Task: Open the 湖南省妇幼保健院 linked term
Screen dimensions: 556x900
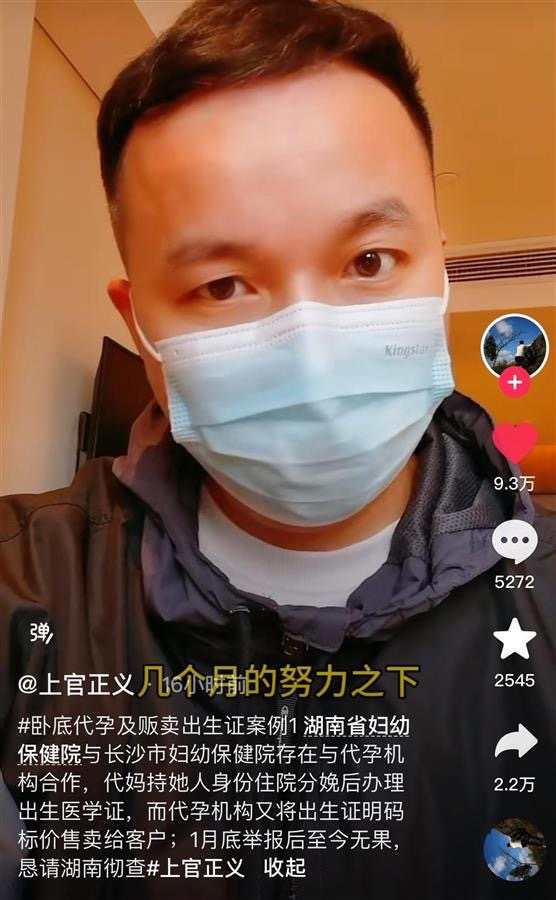Action: click(x=215, y=740)
